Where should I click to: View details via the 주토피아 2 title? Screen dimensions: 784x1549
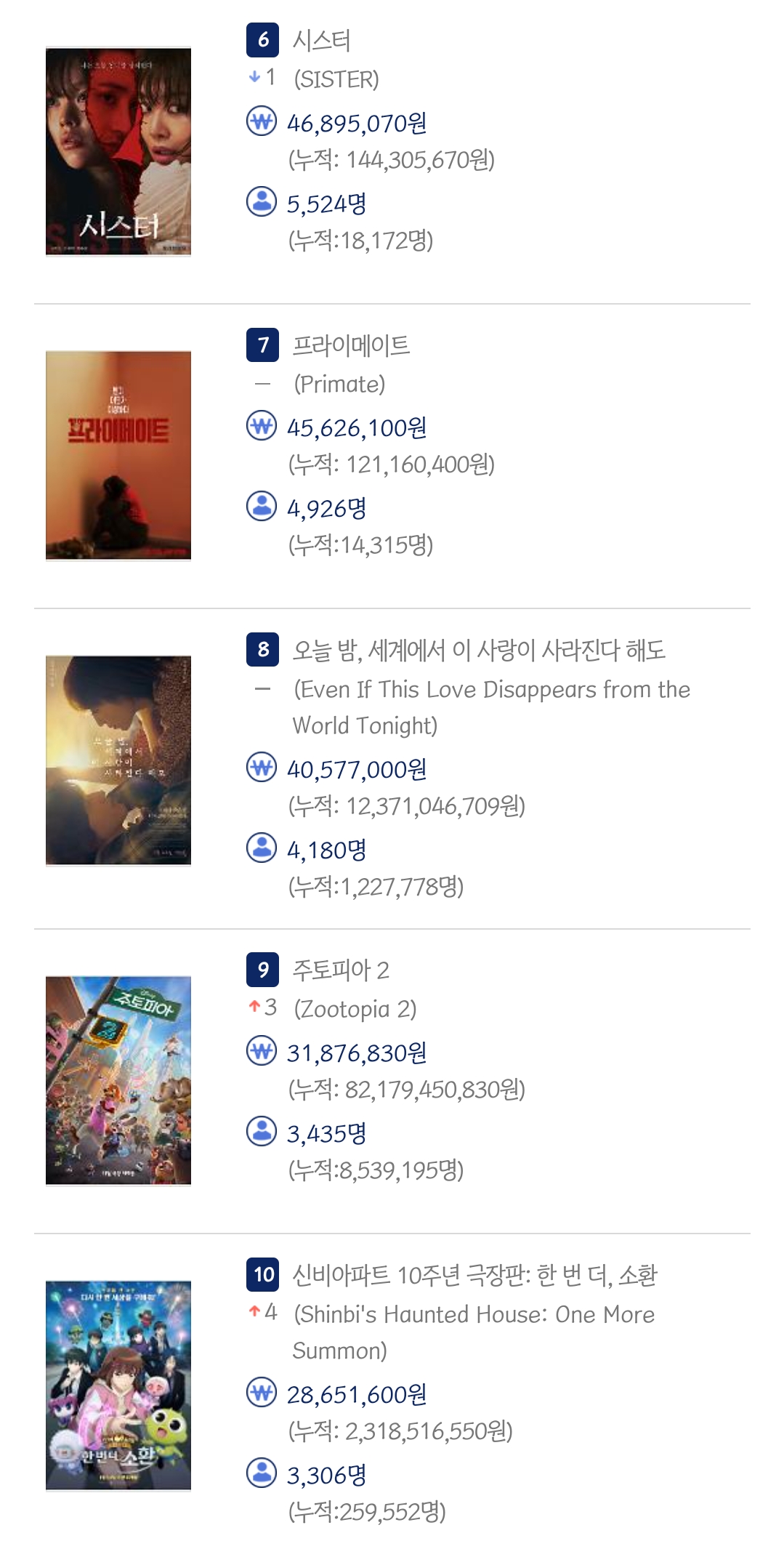pos(340,970)
